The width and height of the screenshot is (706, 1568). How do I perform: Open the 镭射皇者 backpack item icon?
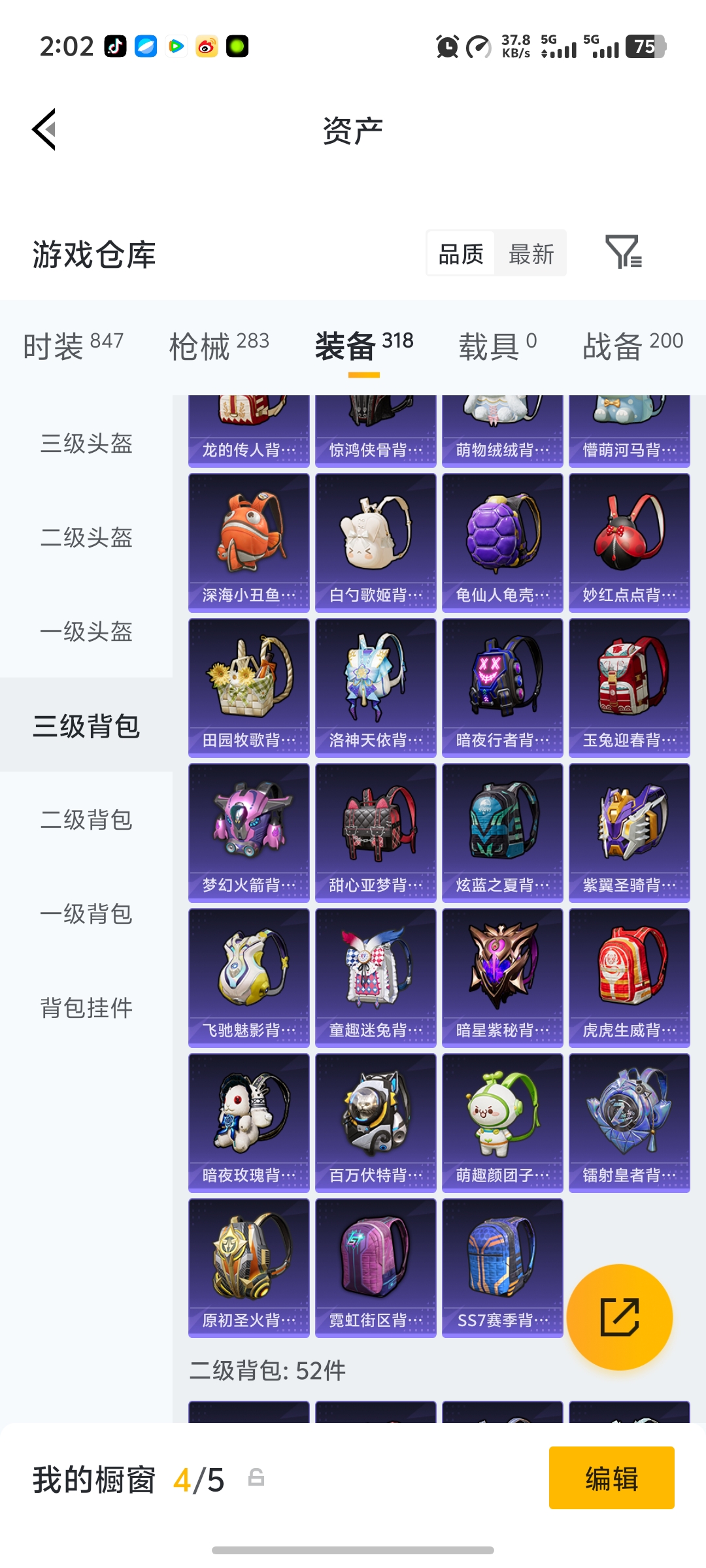(629, 1117)
